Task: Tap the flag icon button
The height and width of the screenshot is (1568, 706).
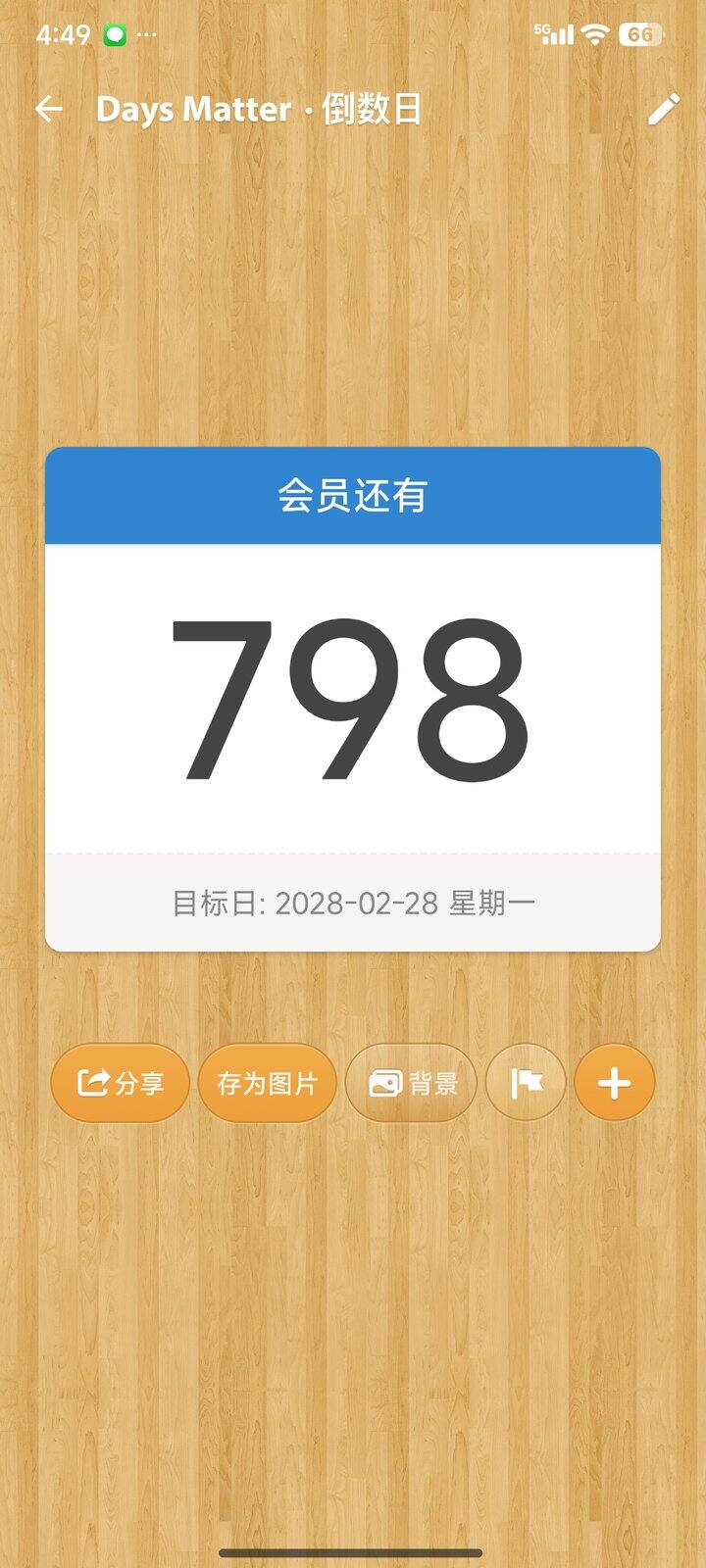Action: coord(527,1083)
